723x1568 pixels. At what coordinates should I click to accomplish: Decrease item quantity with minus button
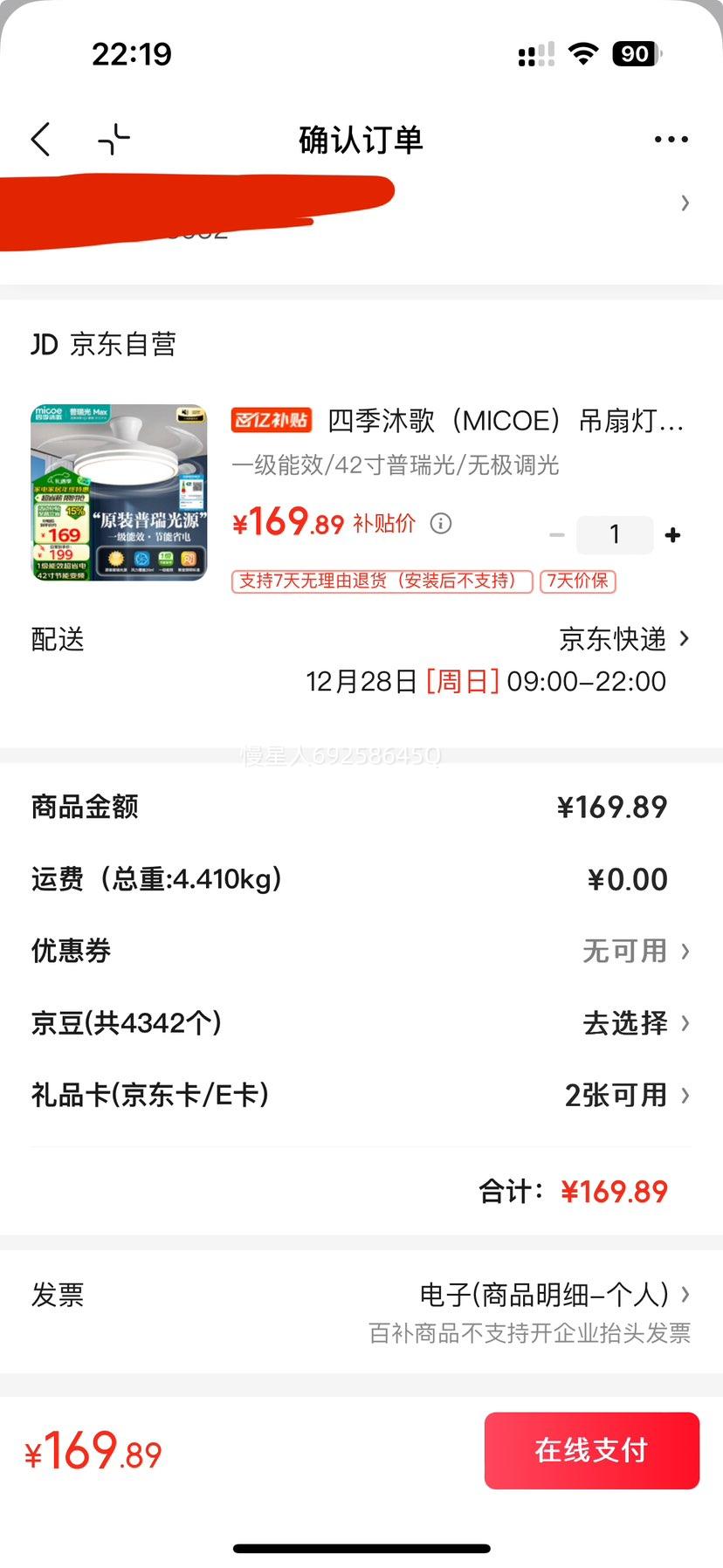coord(556,533)
